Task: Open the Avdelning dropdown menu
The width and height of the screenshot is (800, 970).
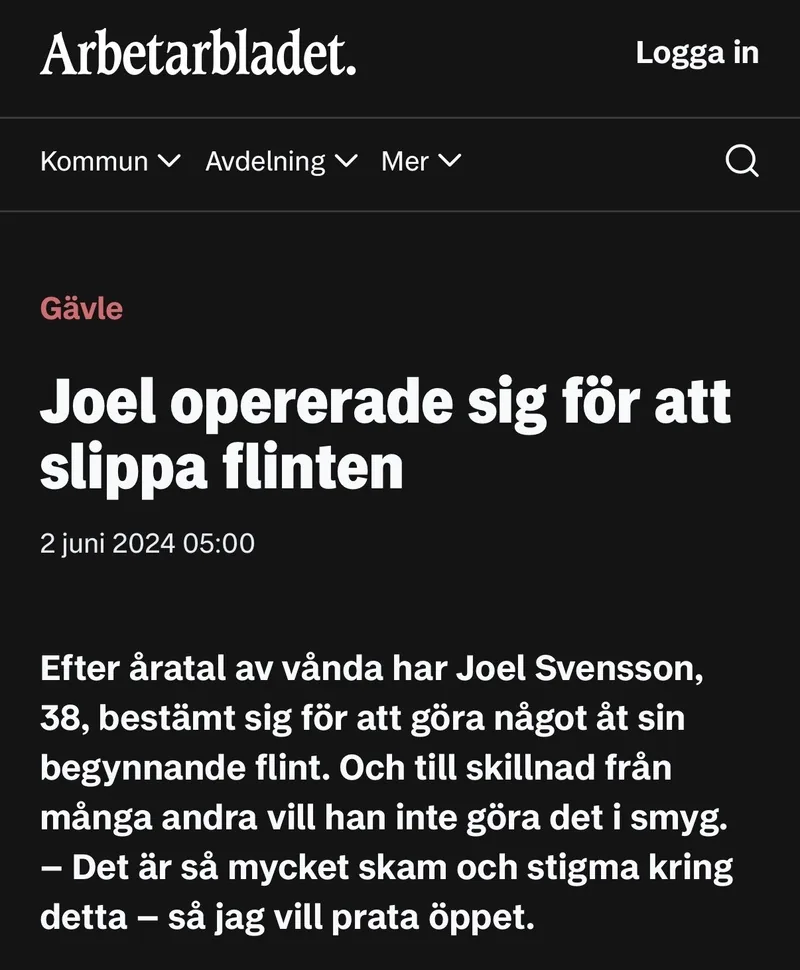Action: click(x=280, y=161)
